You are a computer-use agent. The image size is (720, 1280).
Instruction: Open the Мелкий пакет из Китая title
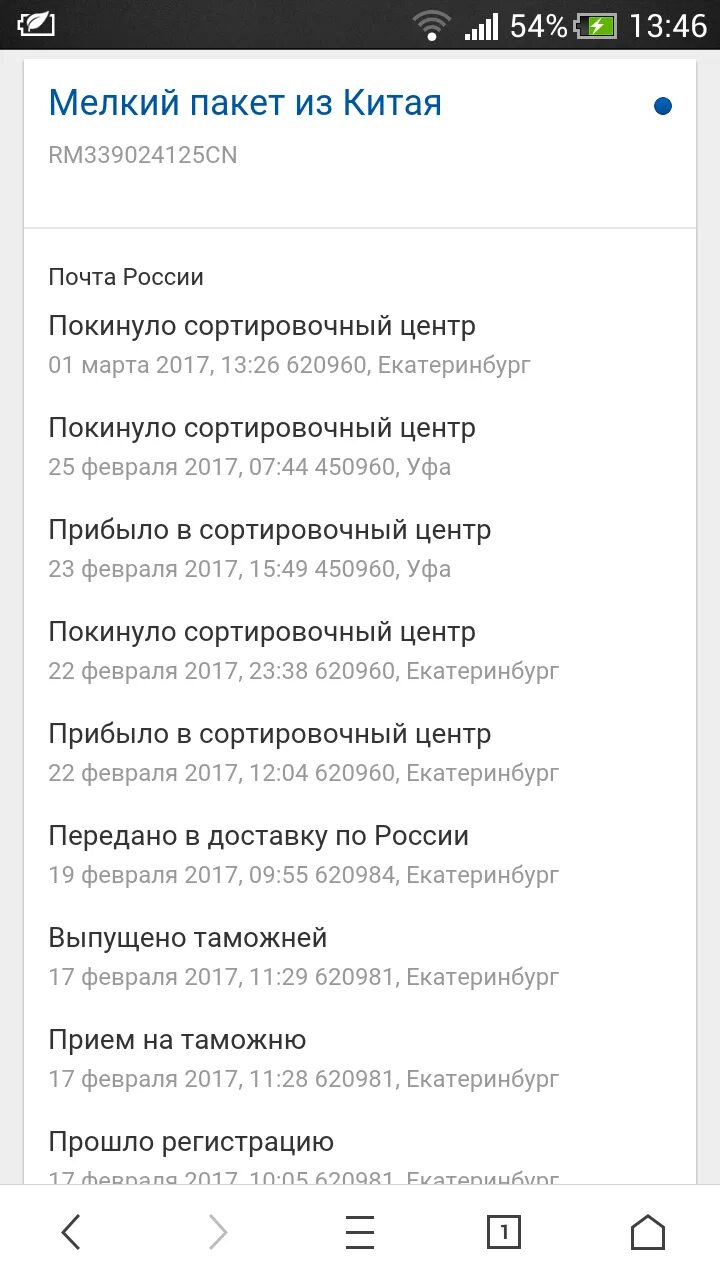[x=245, y=103]
